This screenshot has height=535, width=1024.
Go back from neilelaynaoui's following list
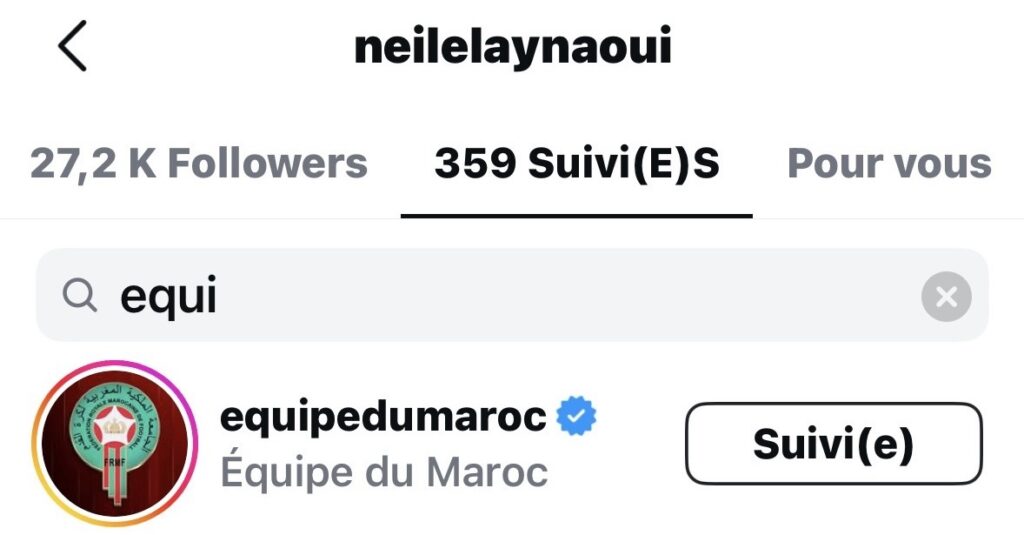[72, 47]
